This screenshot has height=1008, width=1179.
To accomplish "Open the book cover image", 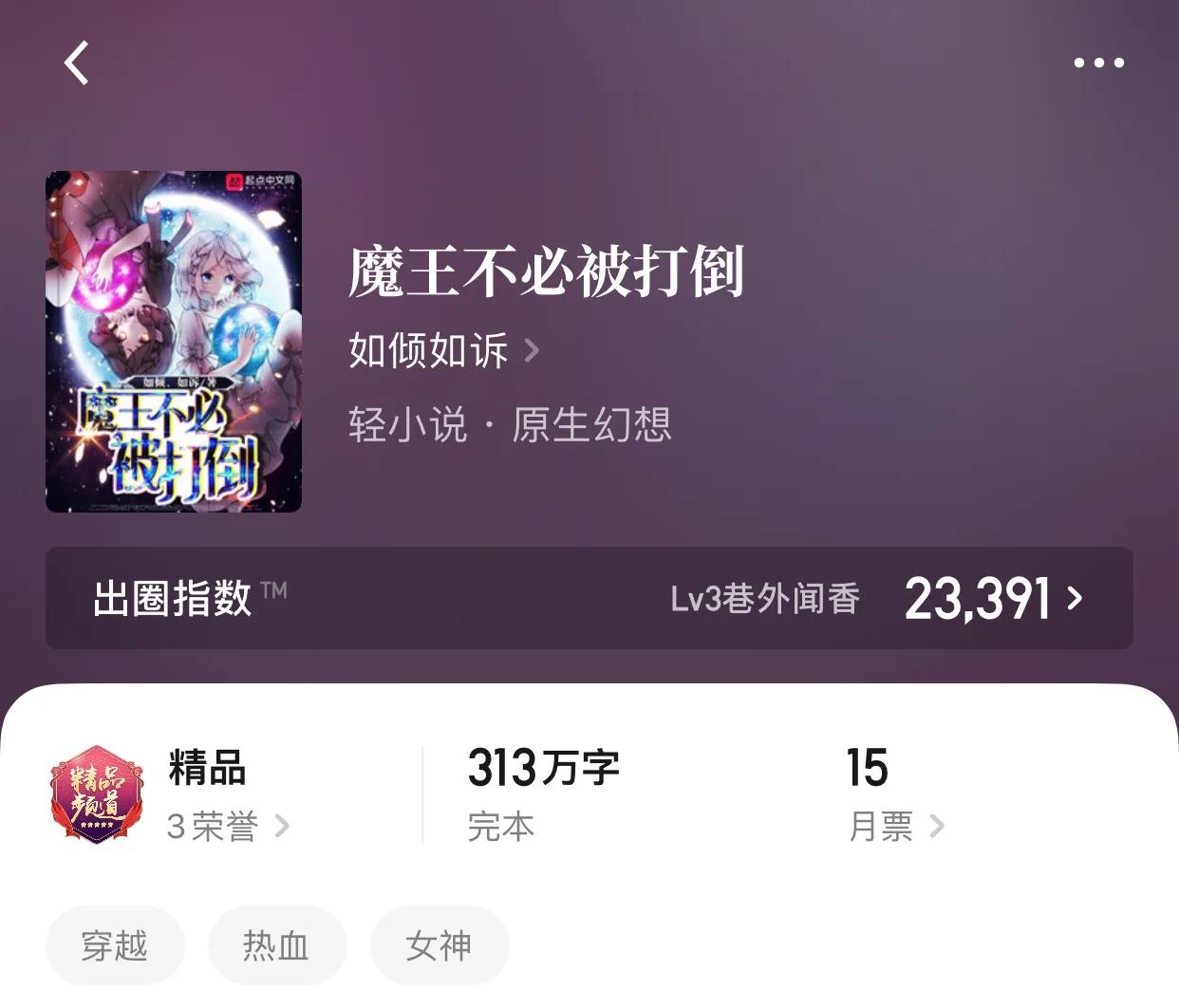I will [174, 342].
